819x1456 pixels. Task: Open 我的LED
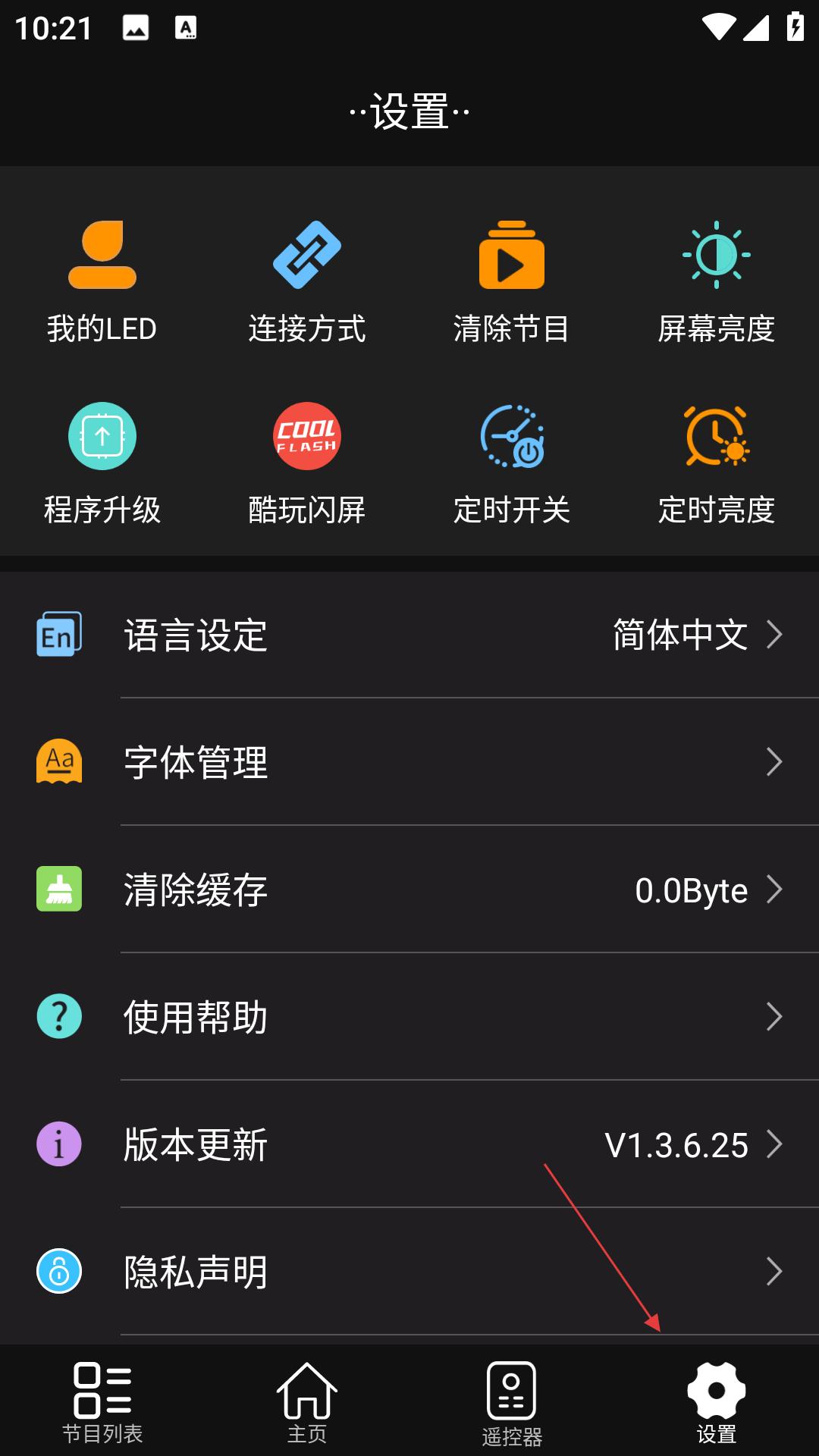(x=102, y=282)
